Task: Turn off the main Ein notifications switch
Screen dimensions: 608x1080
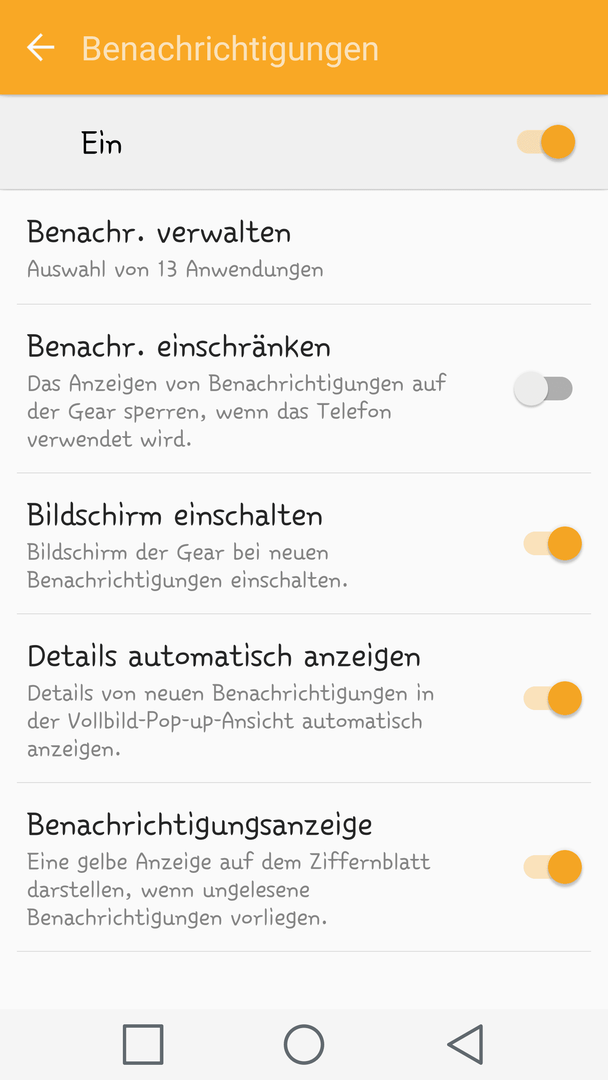Action: coord(546,143)
